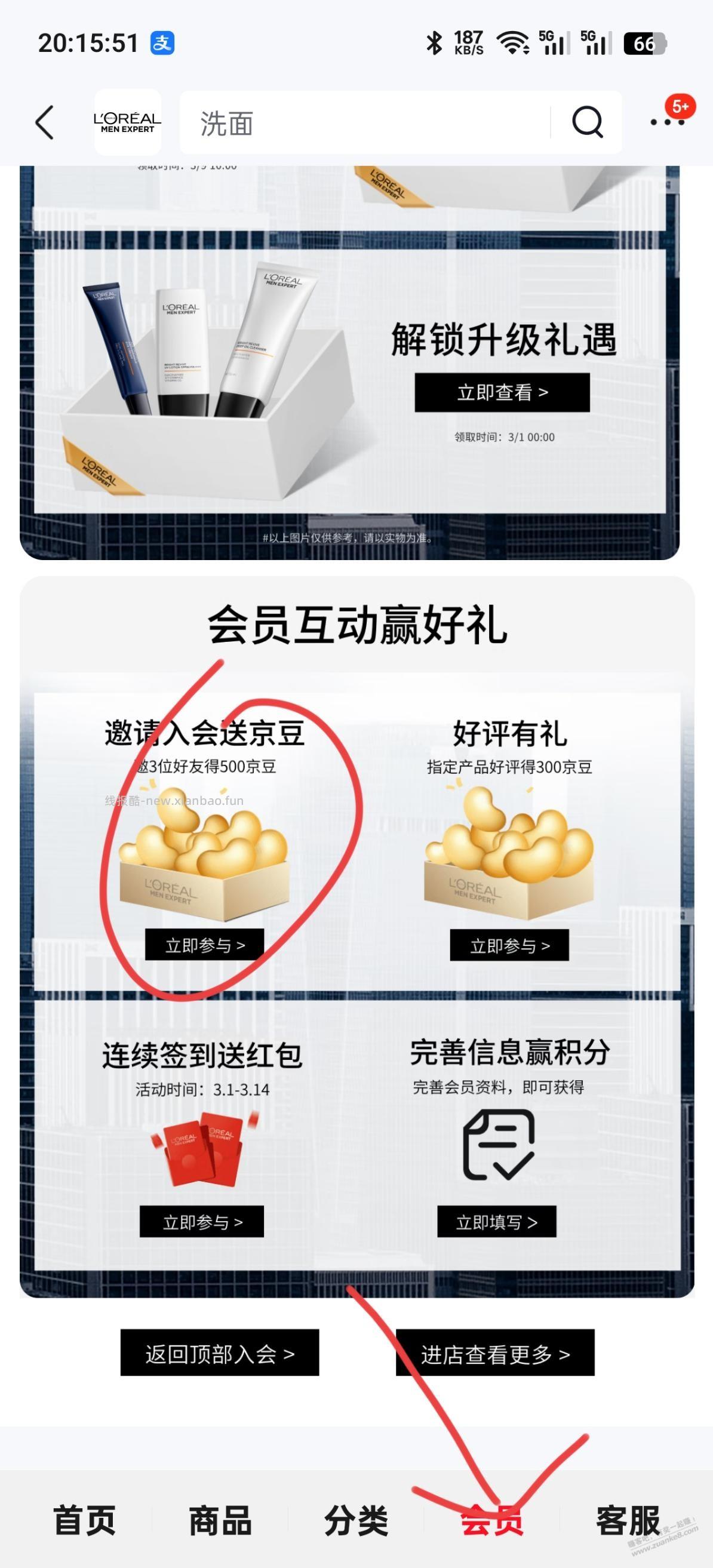The image size is (713, 1568).
Task: Switch to the 分类 tab
Action: (355, 1520)
